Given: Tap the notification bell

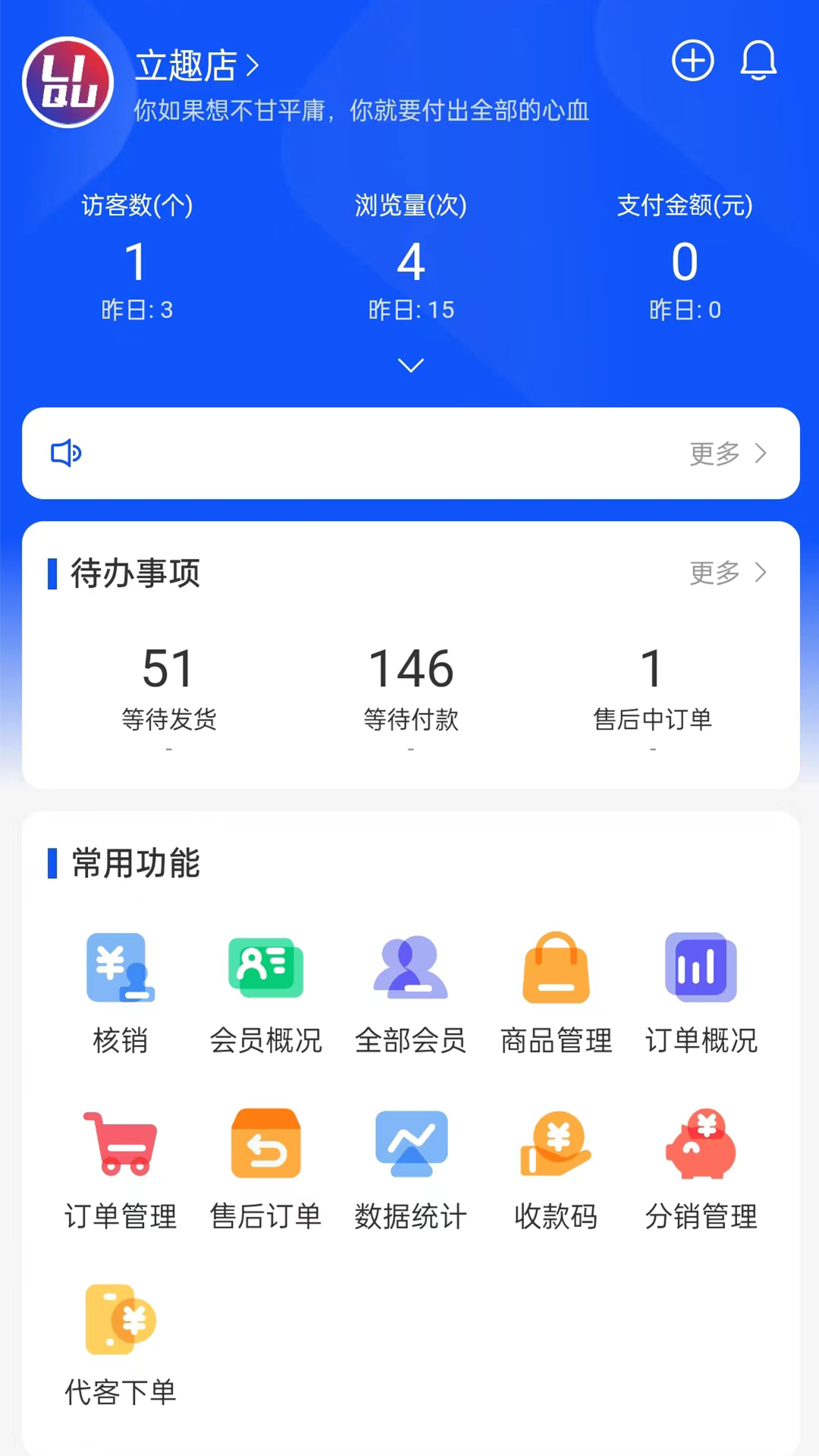Looking at the screenshot, I should [758, 61].
